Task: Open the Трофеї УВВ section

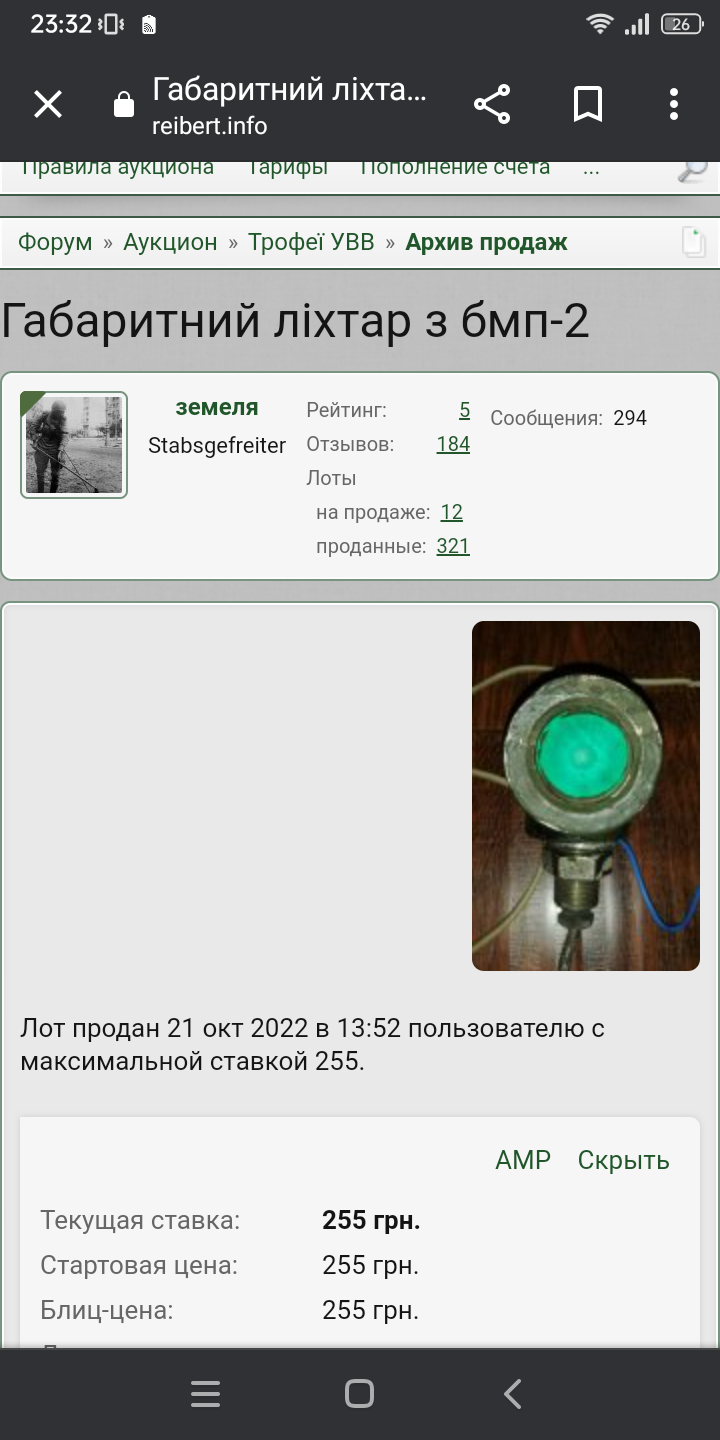Action: [311, 242]
